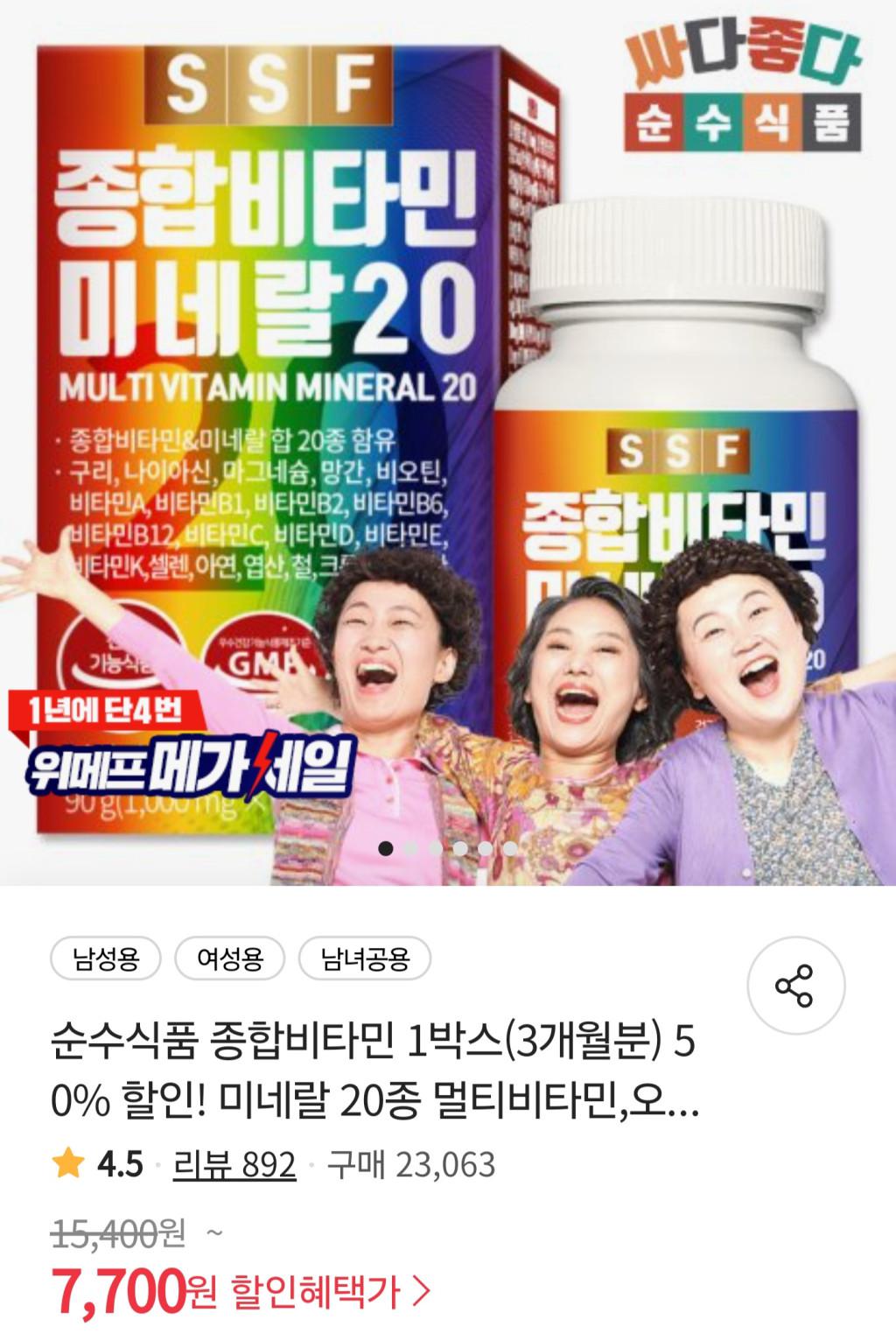View 할인혜택가 discount details
The image size is (896, 1334).
point(330,1291)
